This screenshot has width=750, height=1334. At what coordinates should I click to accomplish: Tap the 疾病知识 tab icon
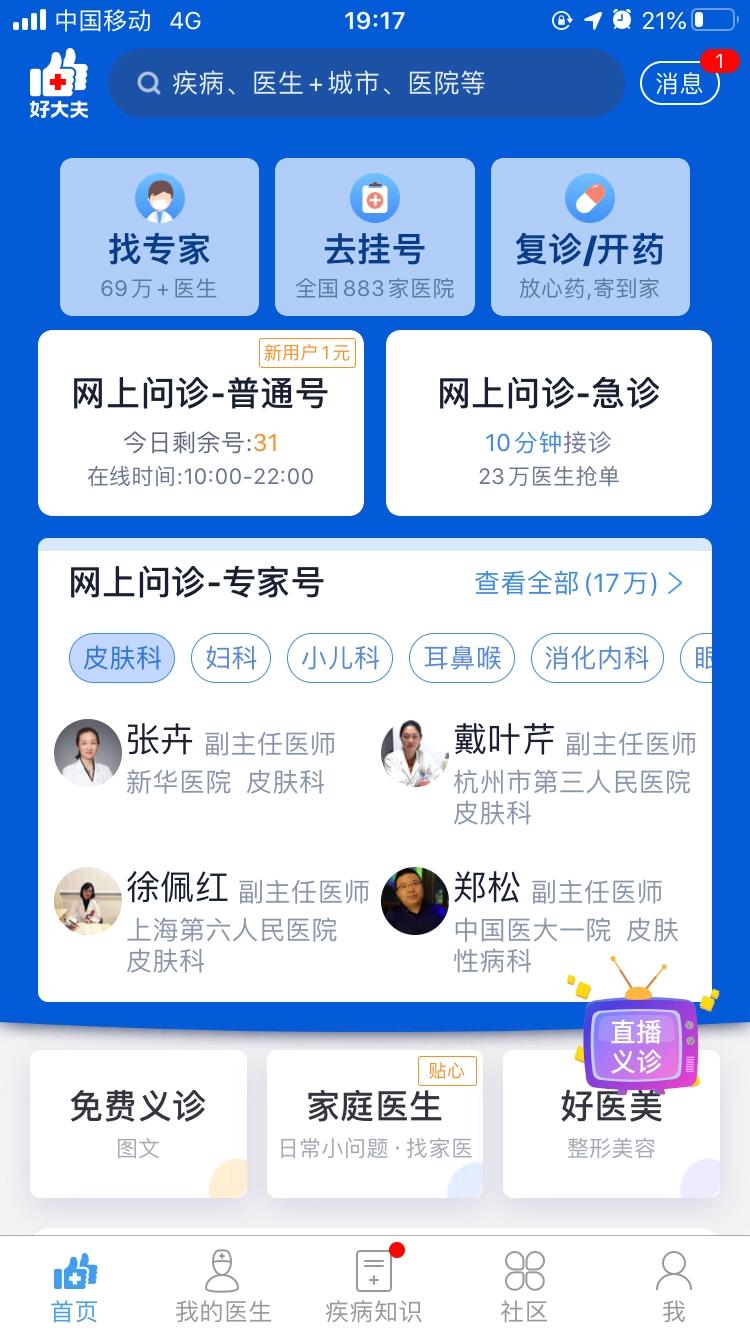373,1270
